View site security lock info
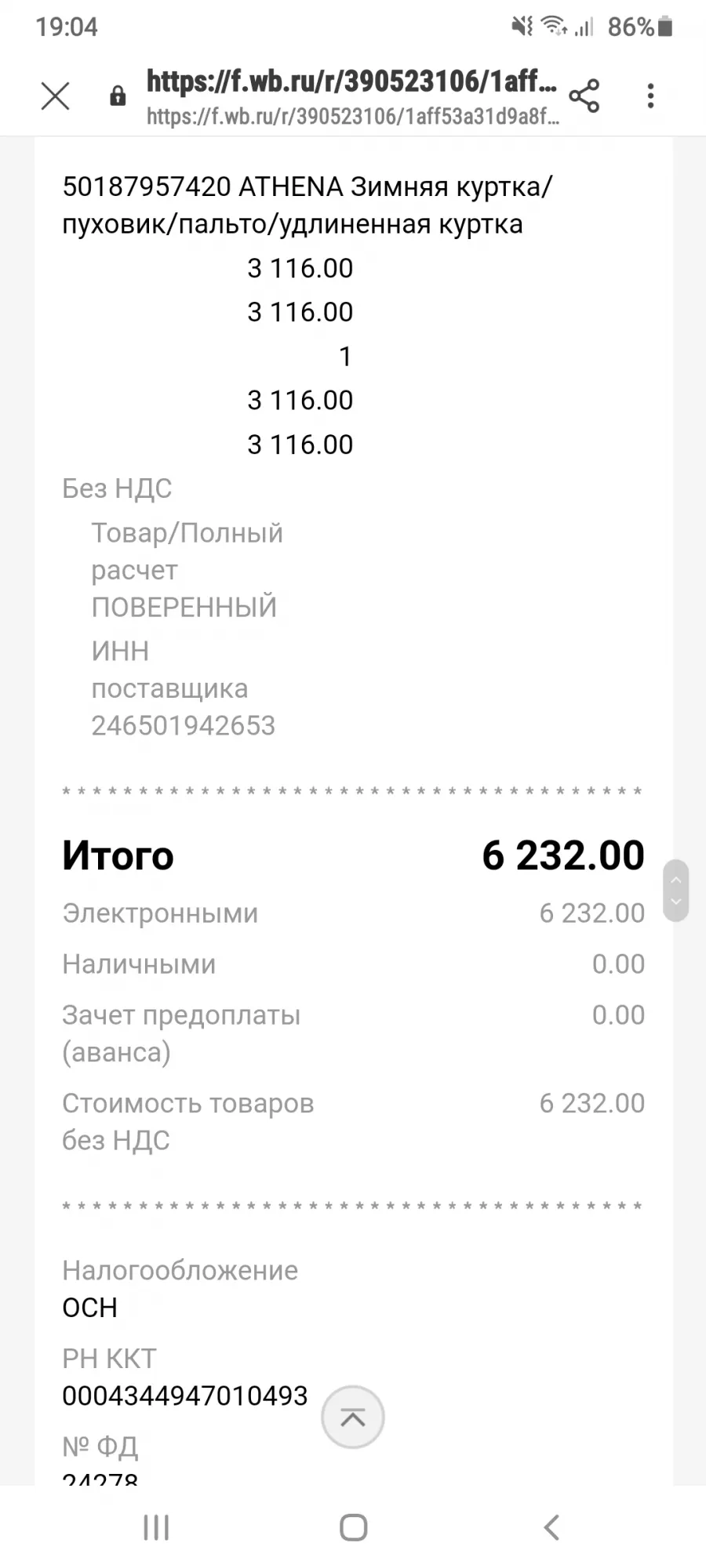The width and height of the screenshot is (706, 1568). tap(118, 96)
